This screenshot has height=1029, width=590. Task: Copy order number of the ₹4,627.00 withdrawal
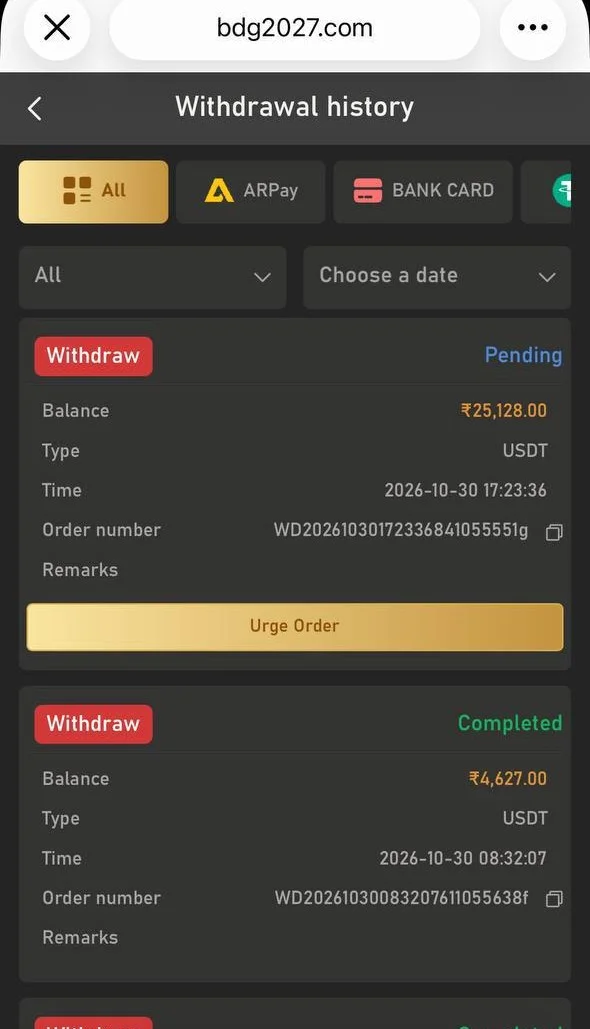tap(554, 898)
